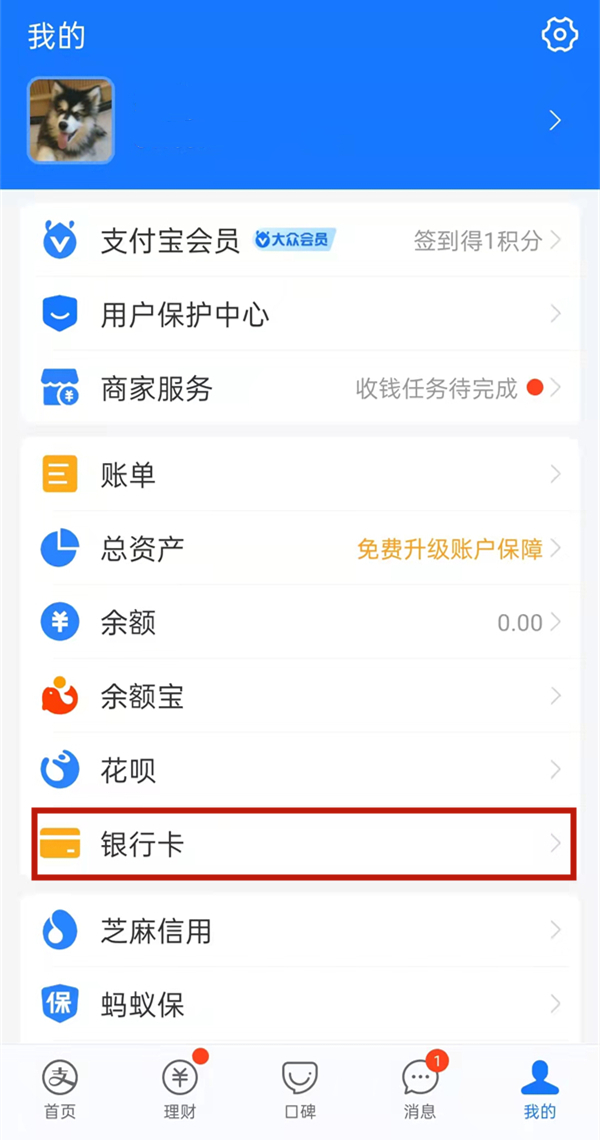Switch to the 理财 tab

coord(180,1089)
